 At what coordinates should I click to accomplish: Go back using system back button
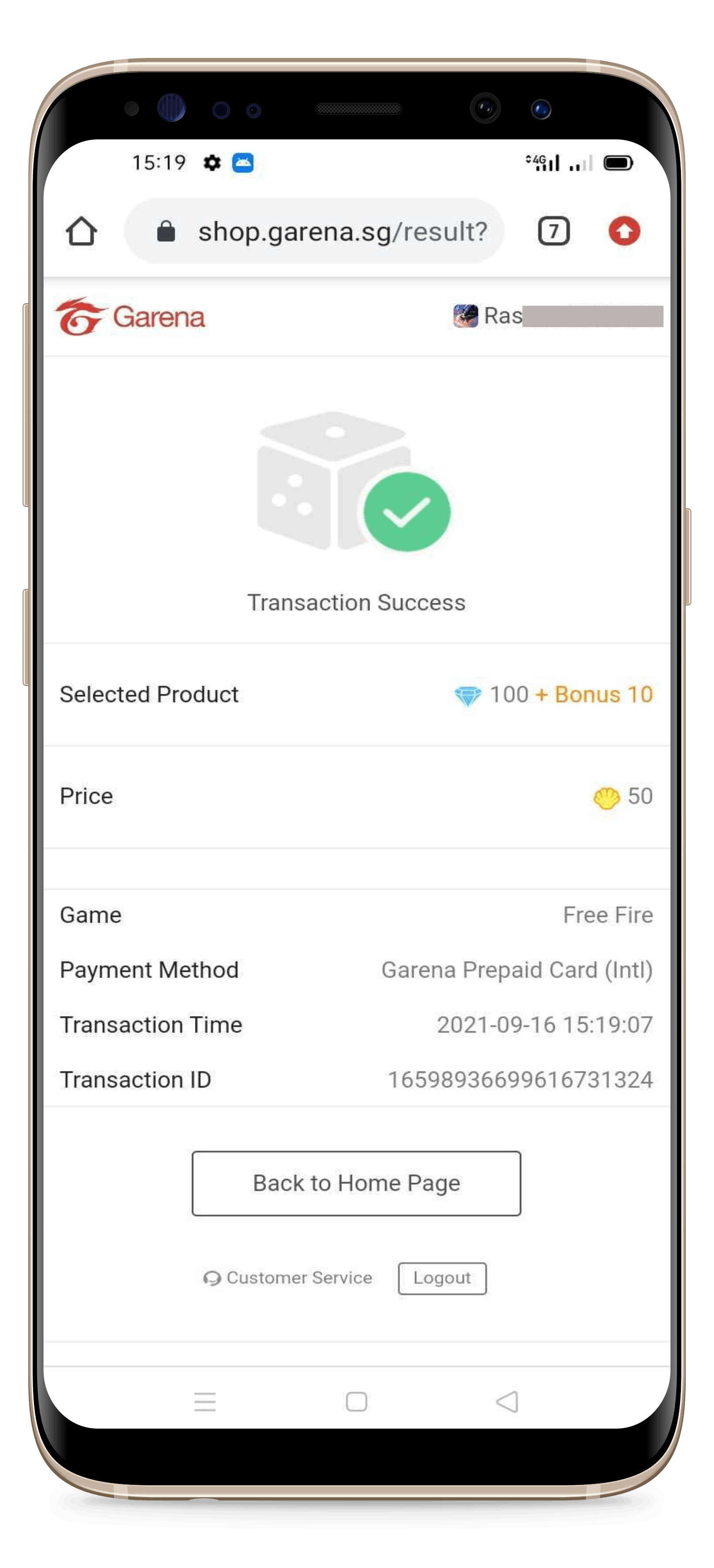click(507, 1401)
